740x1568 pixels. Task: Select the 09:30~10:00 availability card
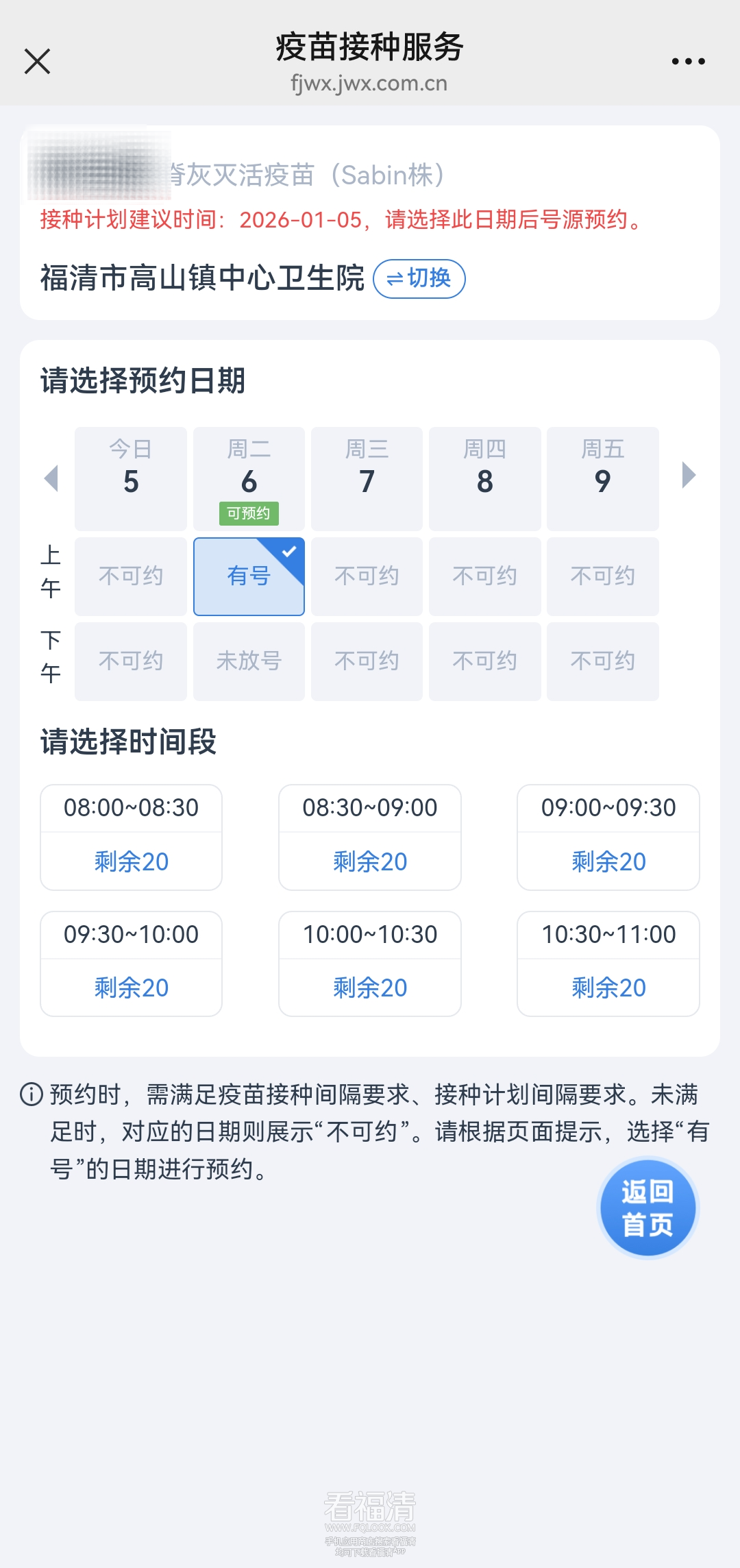pos(131,963)
